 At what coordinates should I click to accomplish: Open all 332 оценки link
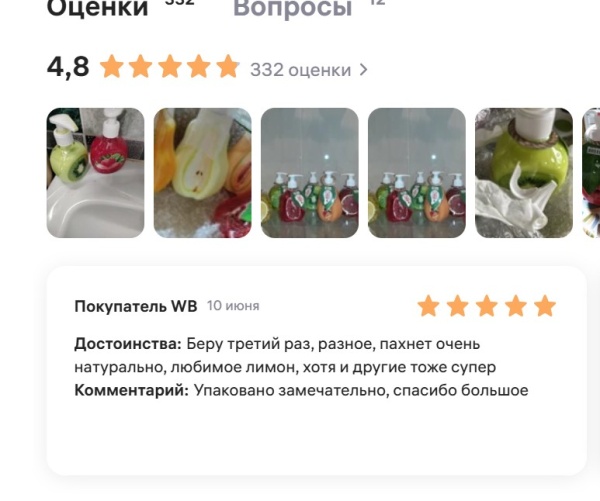[x=308, y=69]
